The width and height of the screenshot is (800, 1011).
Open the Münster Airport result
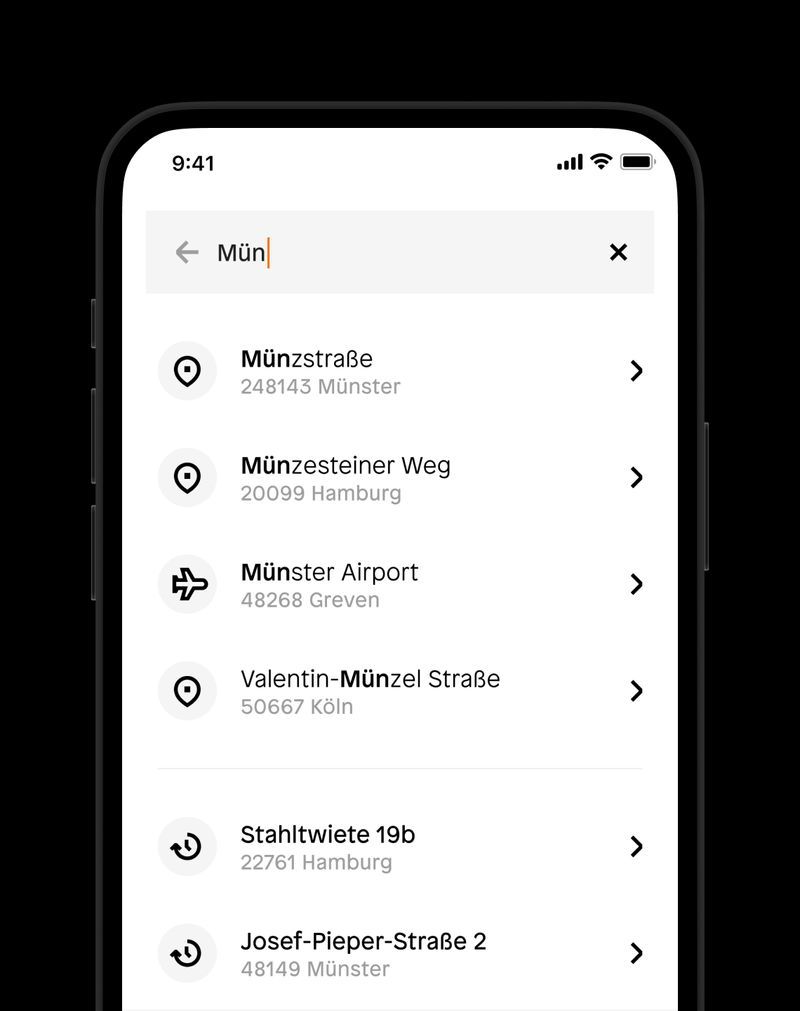tap(400, 584)
